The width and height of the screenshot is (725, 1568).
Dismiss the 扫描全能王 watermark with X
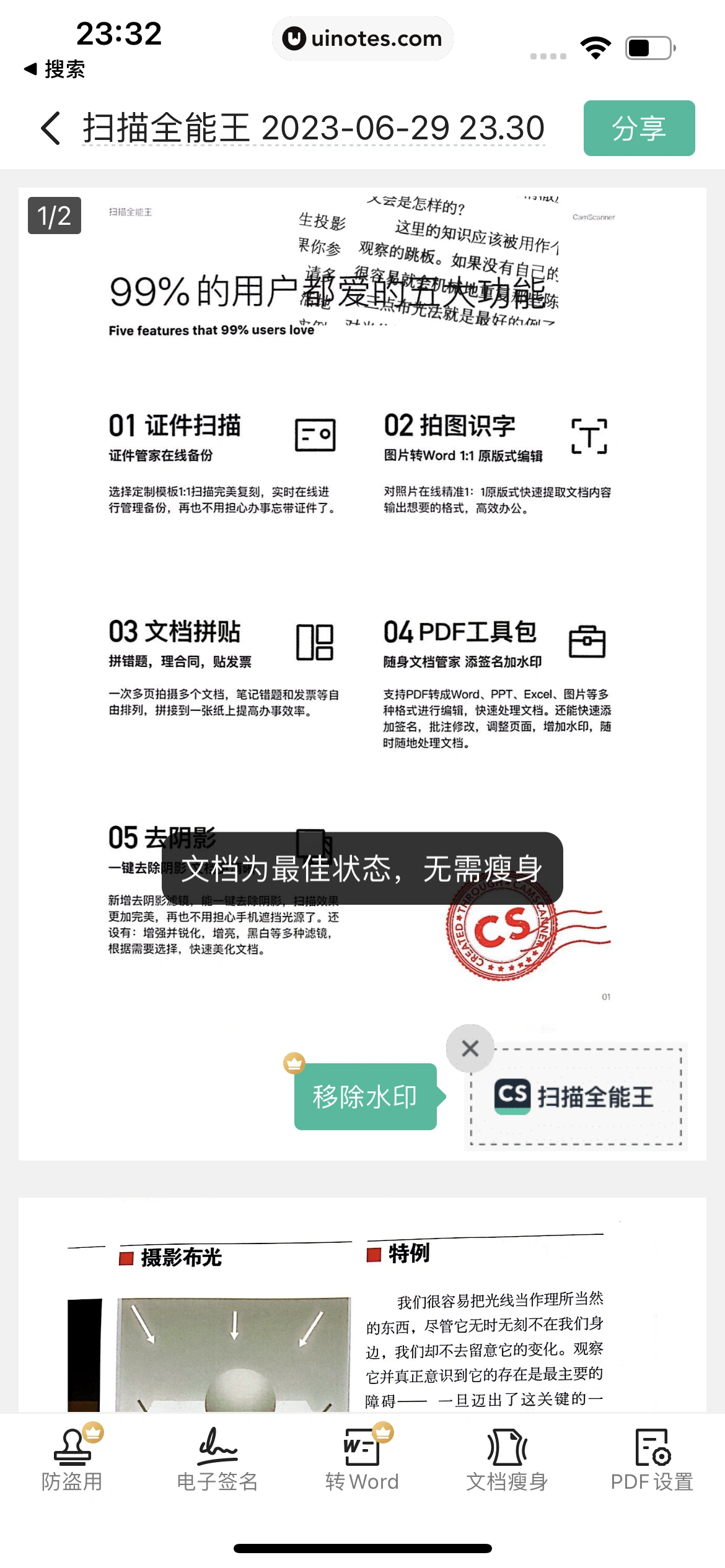tap(470, 1048)
